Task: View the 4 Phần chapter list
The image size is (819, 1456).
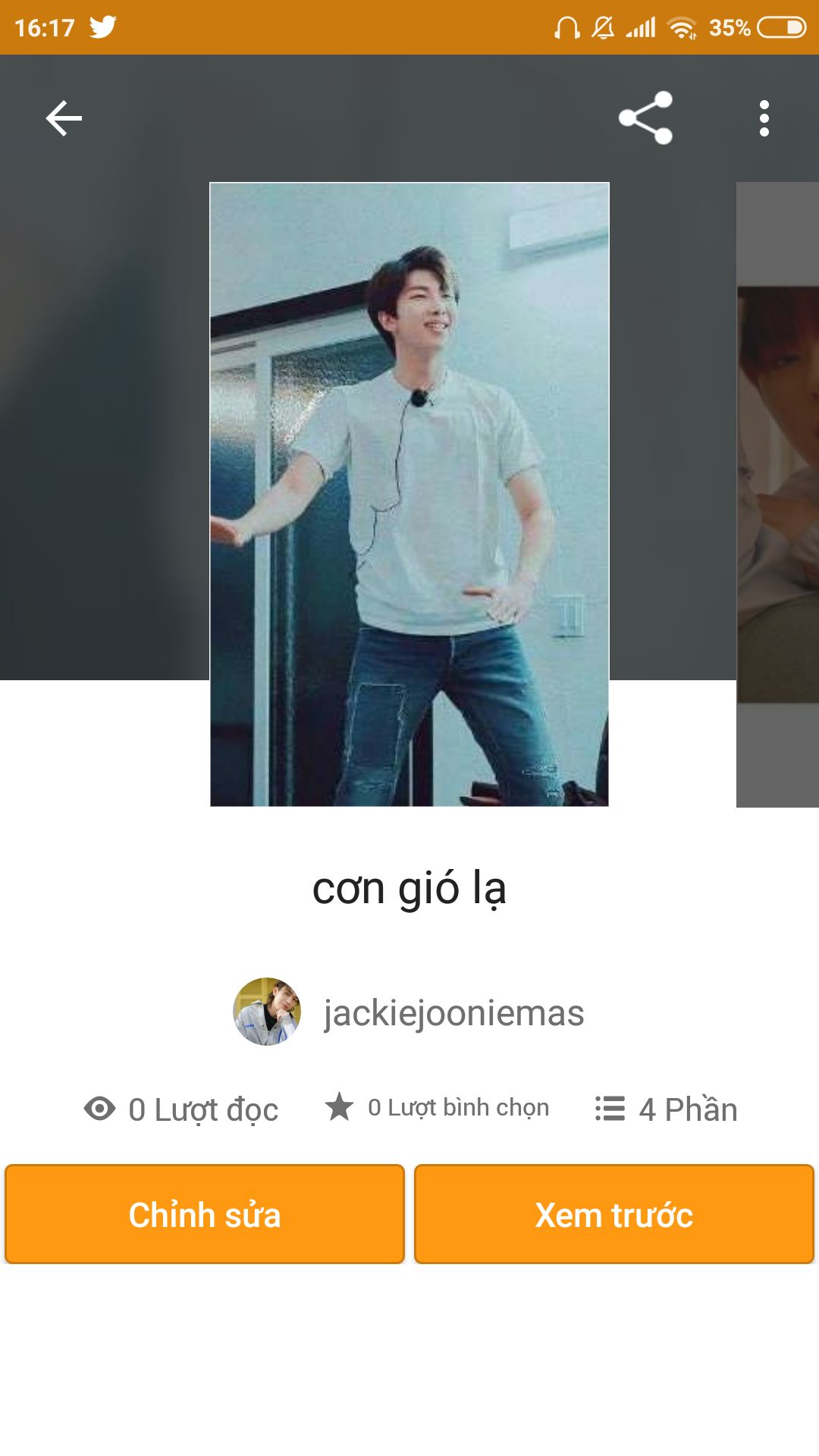Action: [x=666, y=1109]
